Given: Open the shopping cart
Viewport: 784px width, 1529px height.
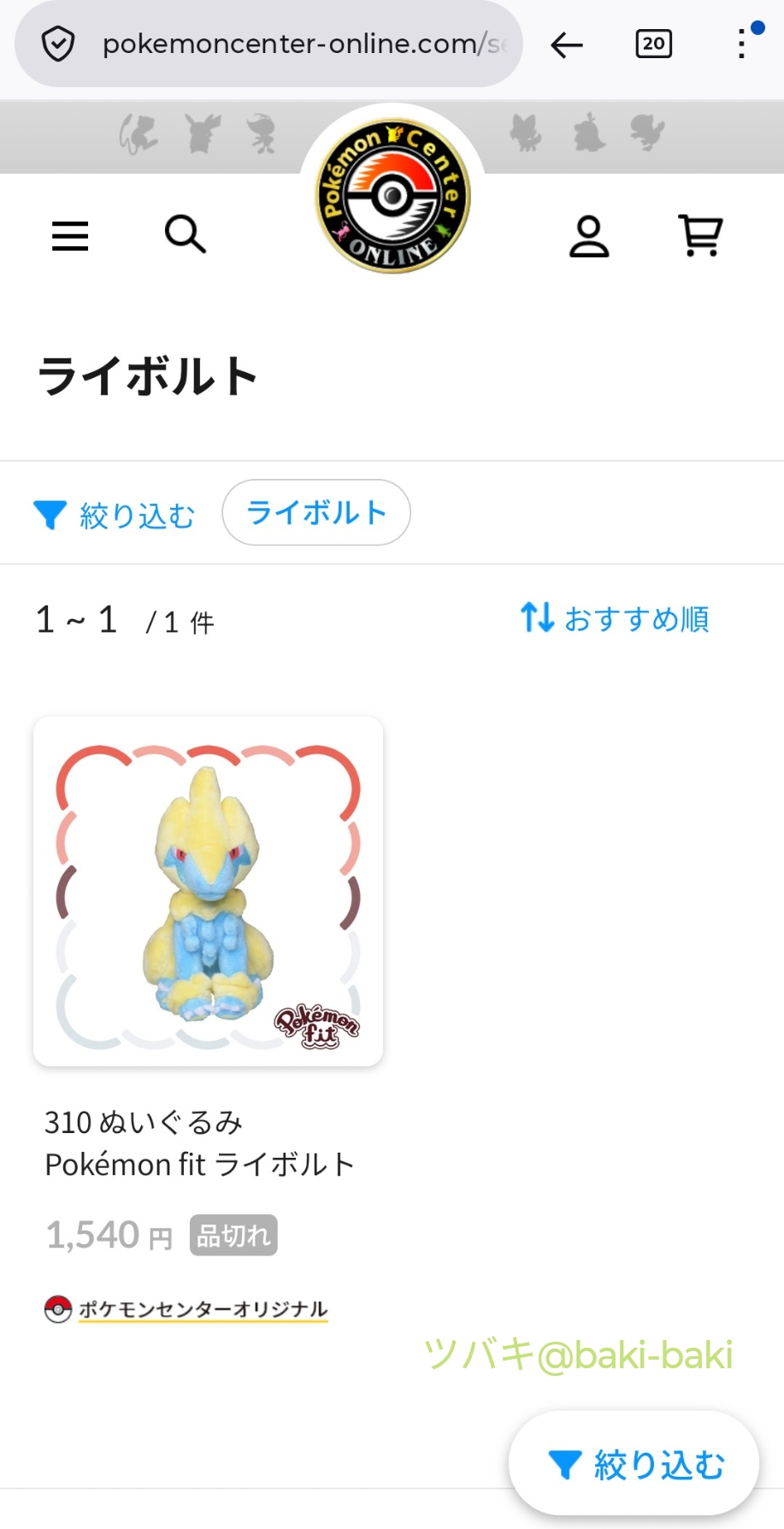Looking at the screenshot, I should coord(700,235).
